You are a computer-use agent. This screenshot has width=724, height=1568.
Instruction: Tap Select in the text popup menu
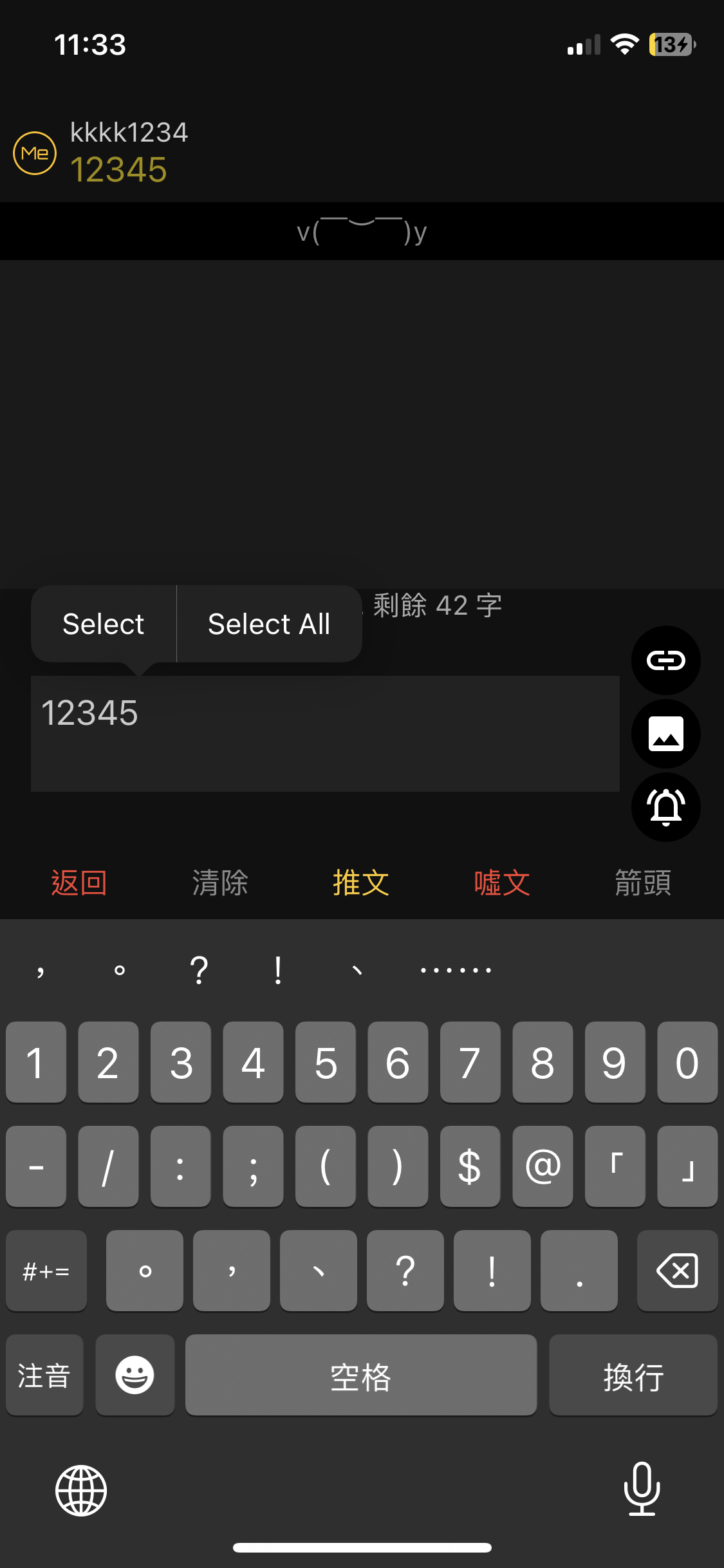[103, 624]
